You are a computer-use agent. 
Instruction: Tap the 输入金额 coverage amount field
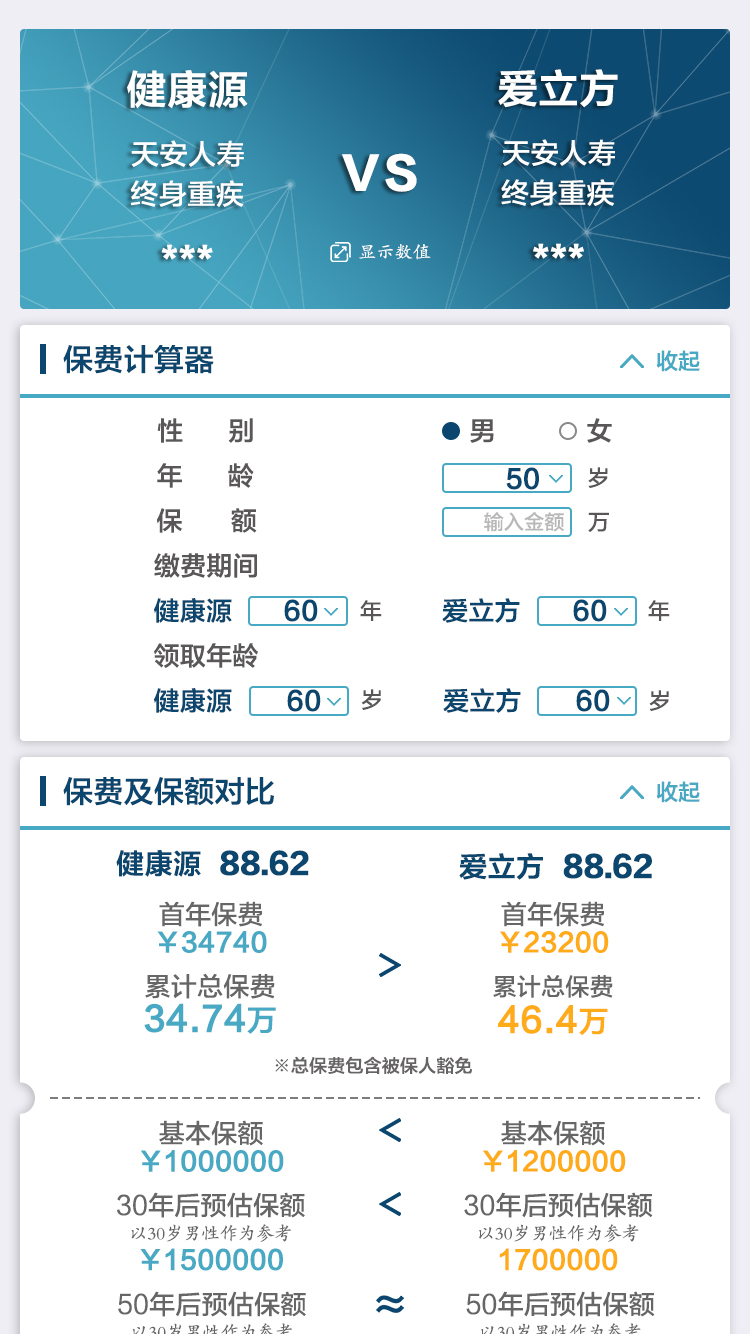pyautogui.click(x=507, y=522)
